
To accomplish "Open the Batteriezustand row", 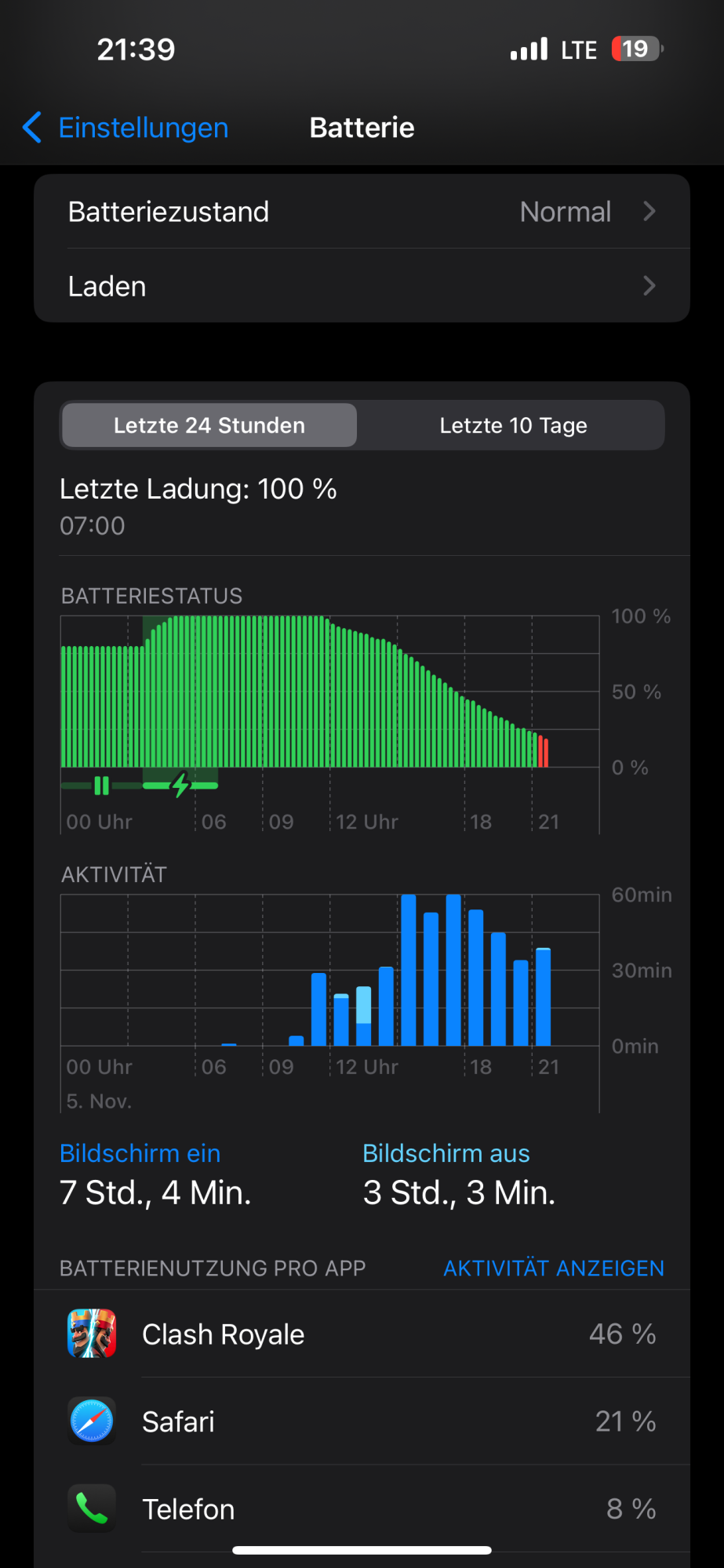I will coord(362,212).
